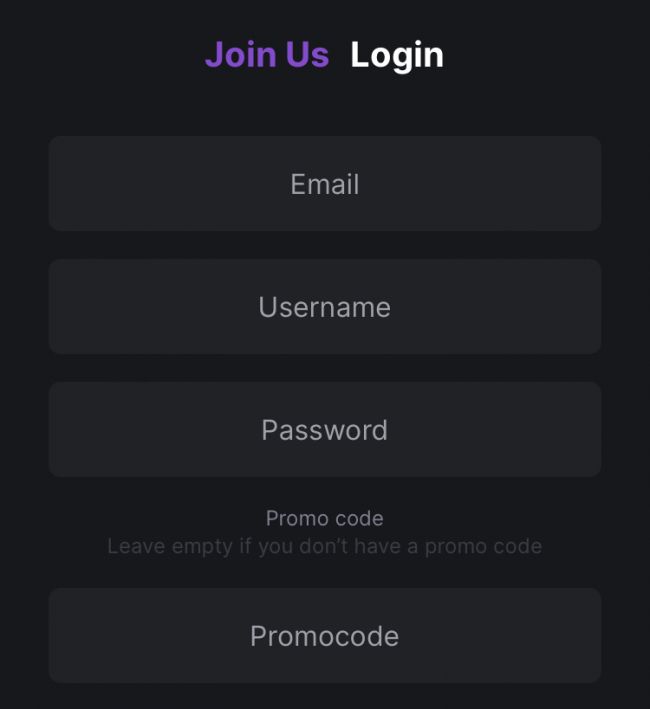Image resolution: width=650 pixels, height=709 pixels.
Task: Tap the Promocode entry box
Action: point(324,636)
